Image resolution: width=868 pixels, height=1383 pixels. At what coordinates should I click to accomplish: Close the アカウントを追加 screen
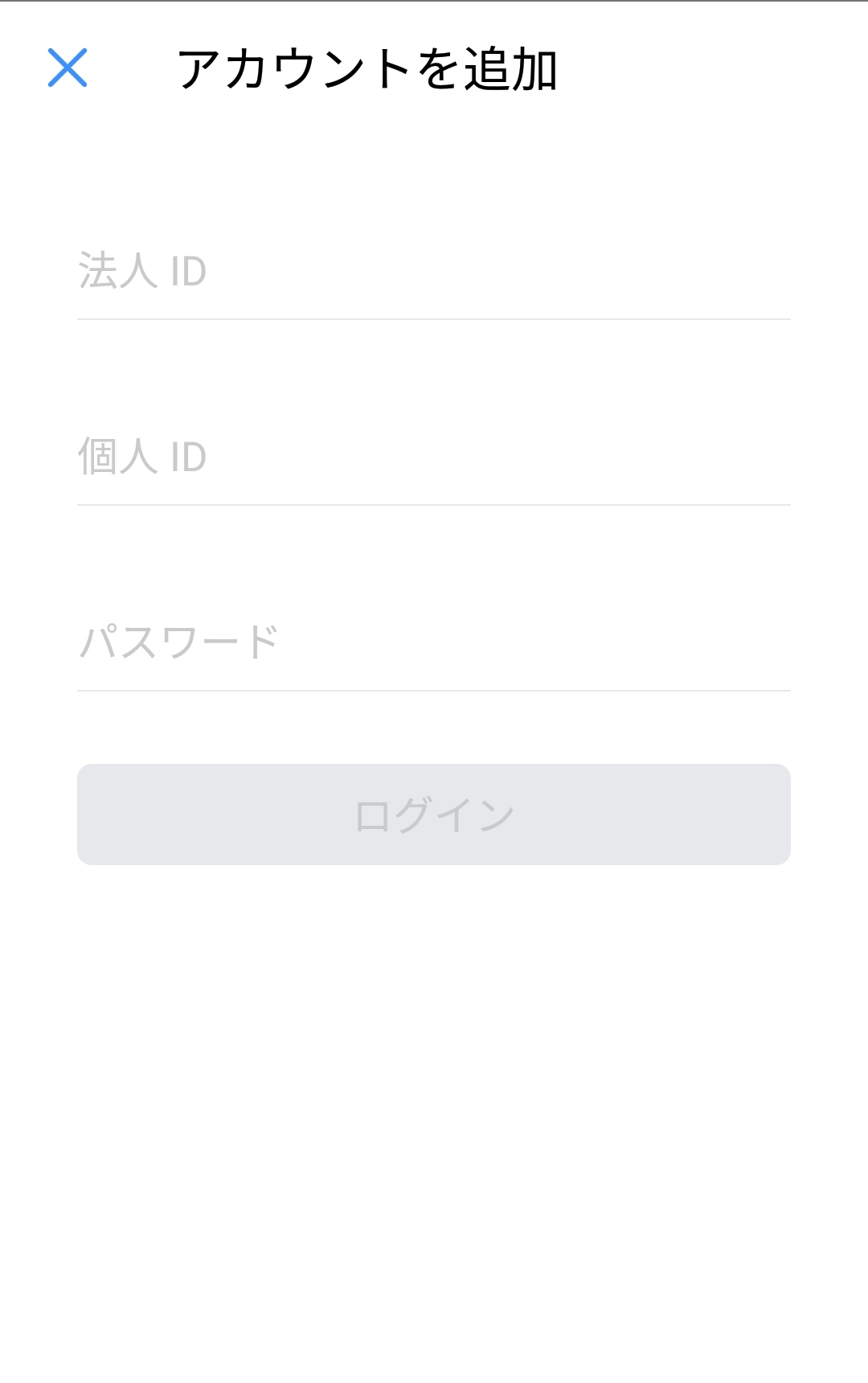(x=68, y=68)
